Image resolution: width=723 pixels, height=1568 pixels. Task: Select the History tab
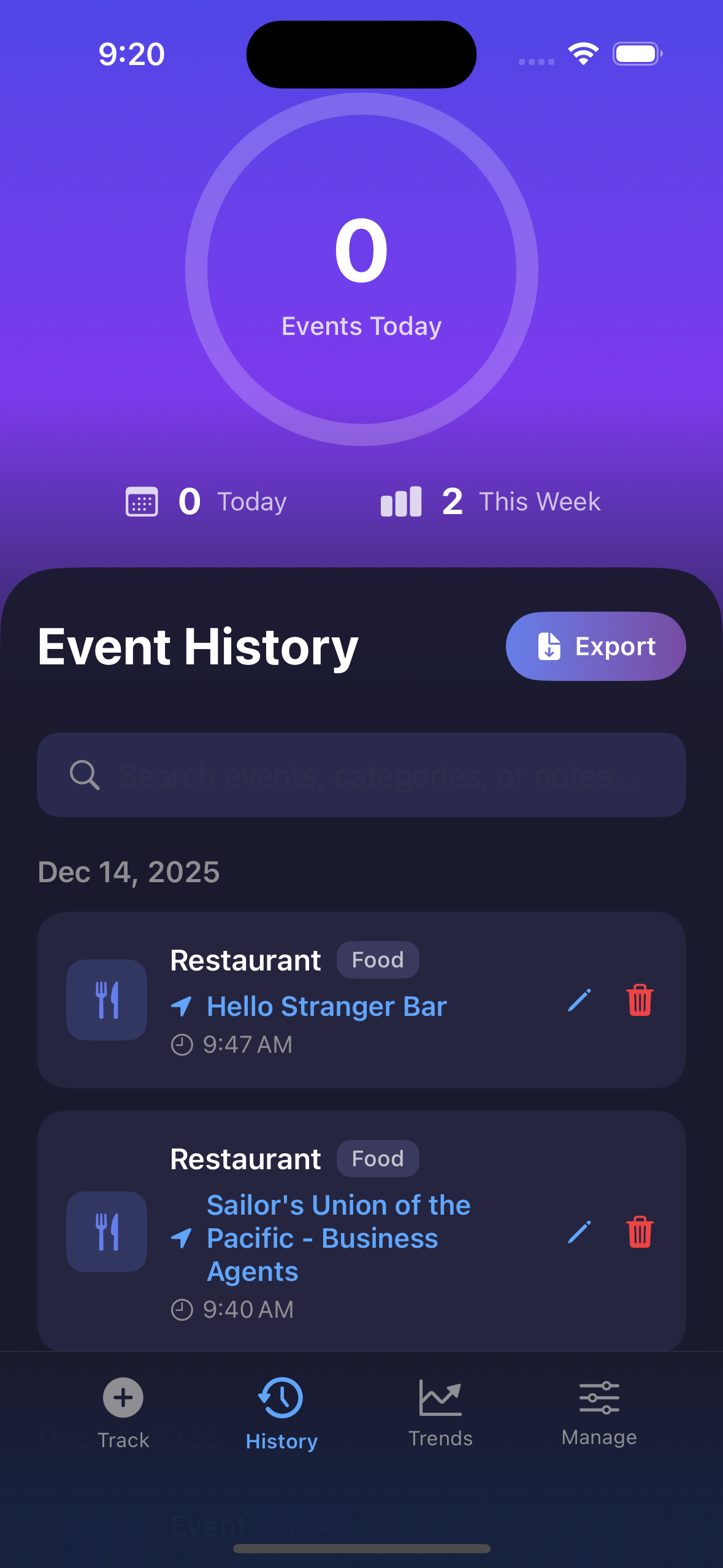coord(281,1411)
